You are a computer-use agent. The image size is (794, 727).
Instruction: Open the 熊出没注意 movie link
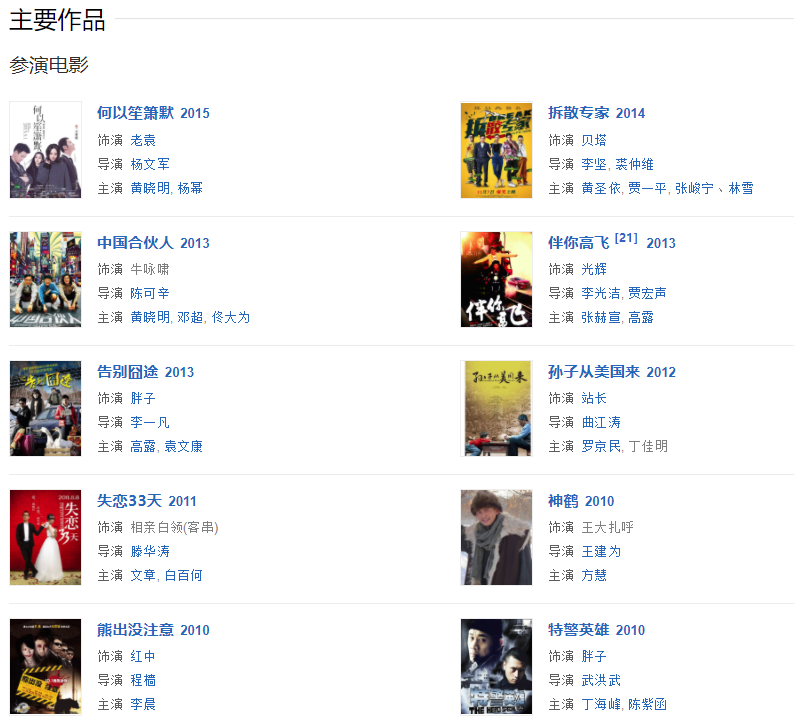[135, 629]
